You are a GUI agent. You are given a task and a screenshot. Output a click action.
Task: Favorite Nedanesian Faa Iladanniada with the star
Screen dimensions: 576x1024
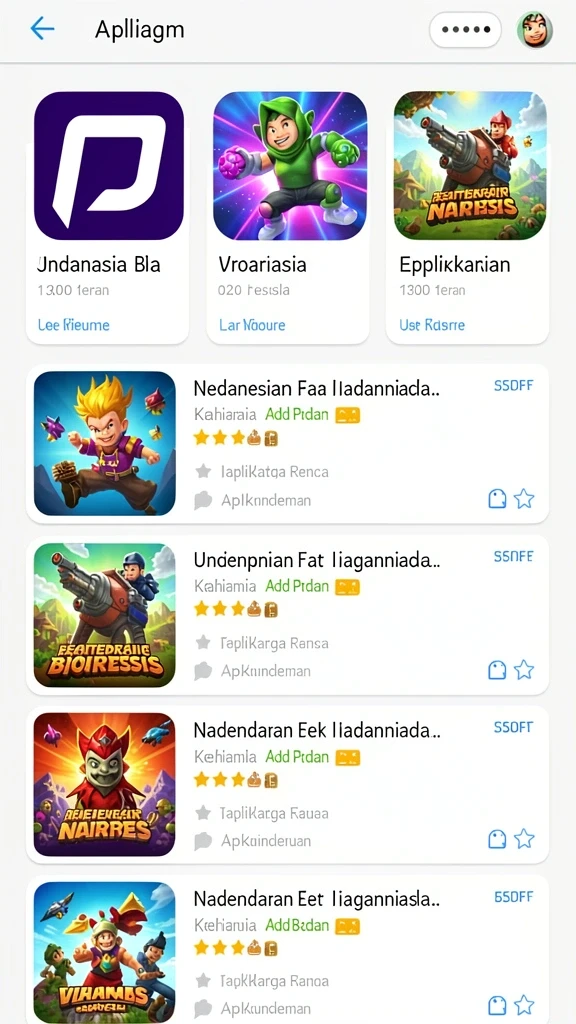pos(524,500)
